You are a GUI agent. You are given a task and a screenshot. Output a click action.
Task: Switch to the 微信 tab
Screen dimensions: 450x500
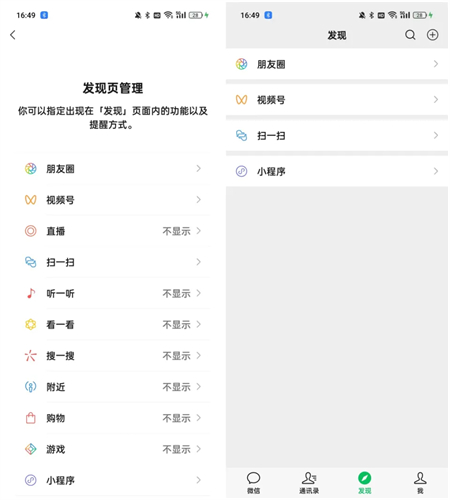pos(254,483)
